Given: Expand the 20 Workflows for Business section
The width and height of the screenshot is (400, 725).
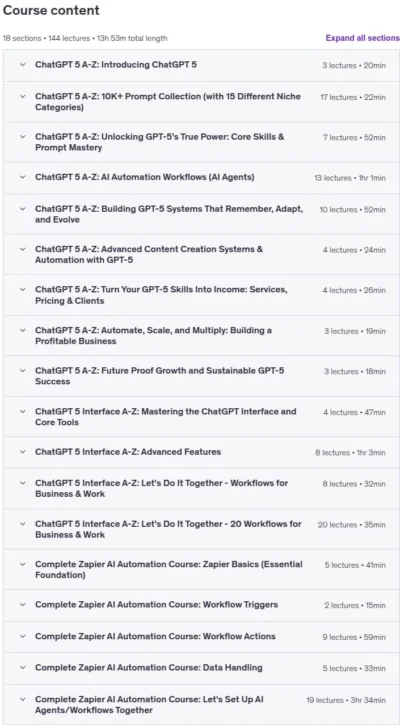Looking at the screenshot, I should [202, 529].
